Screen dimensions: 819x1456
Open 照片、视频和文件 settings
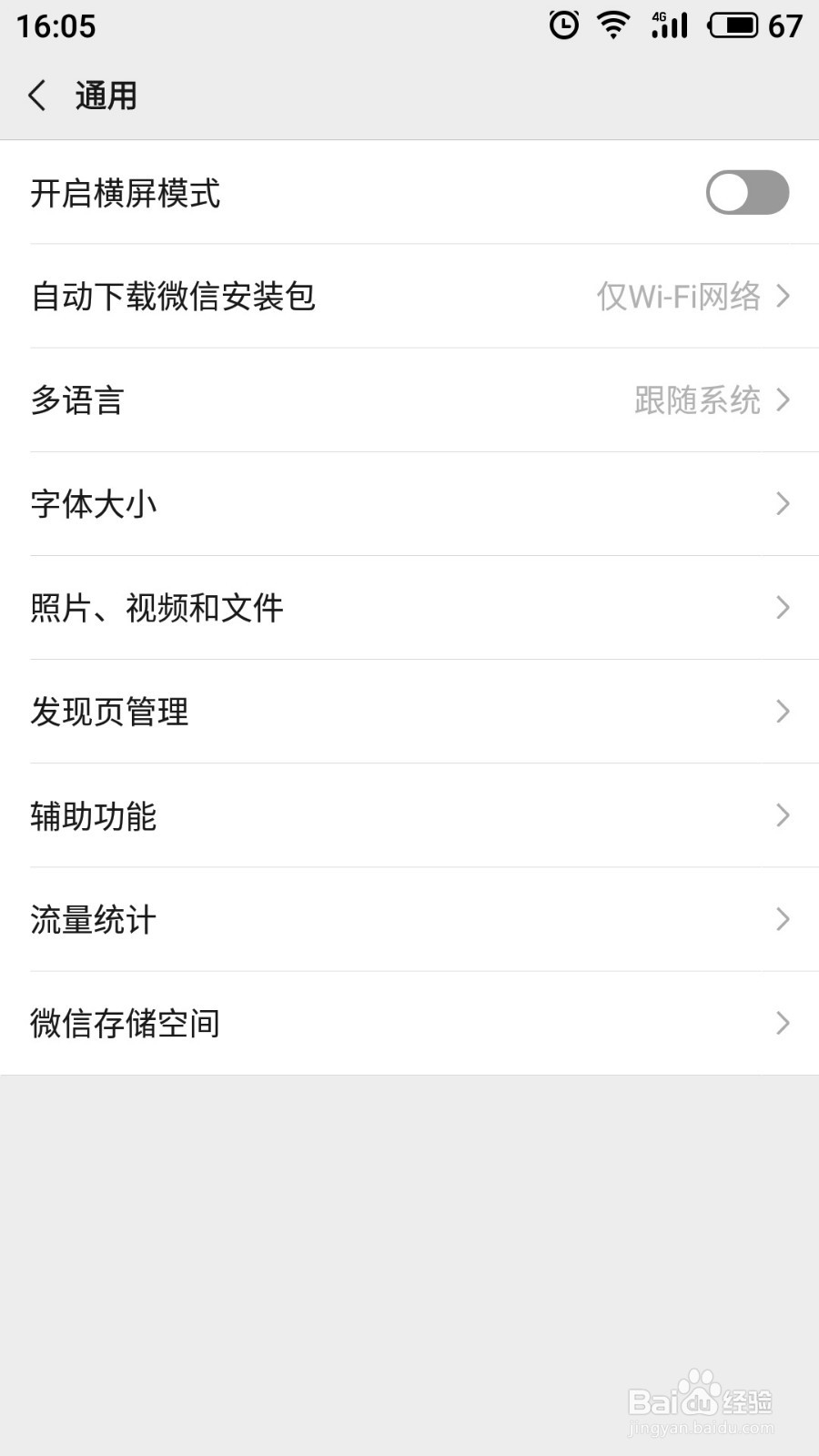(409, 608)
